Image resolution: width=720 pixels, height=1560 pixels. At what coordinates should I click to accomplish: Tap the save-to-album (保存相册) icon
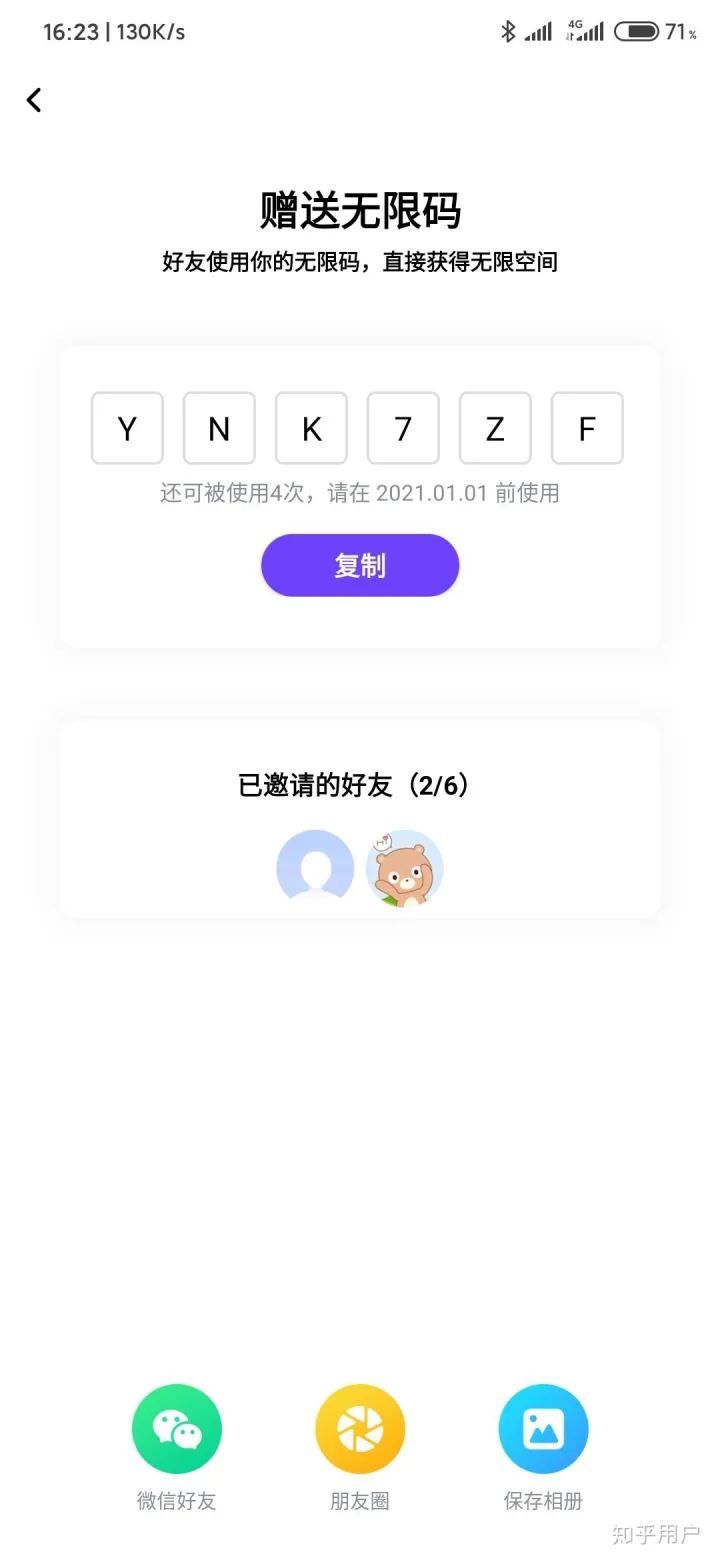(x=543, y=1428)
